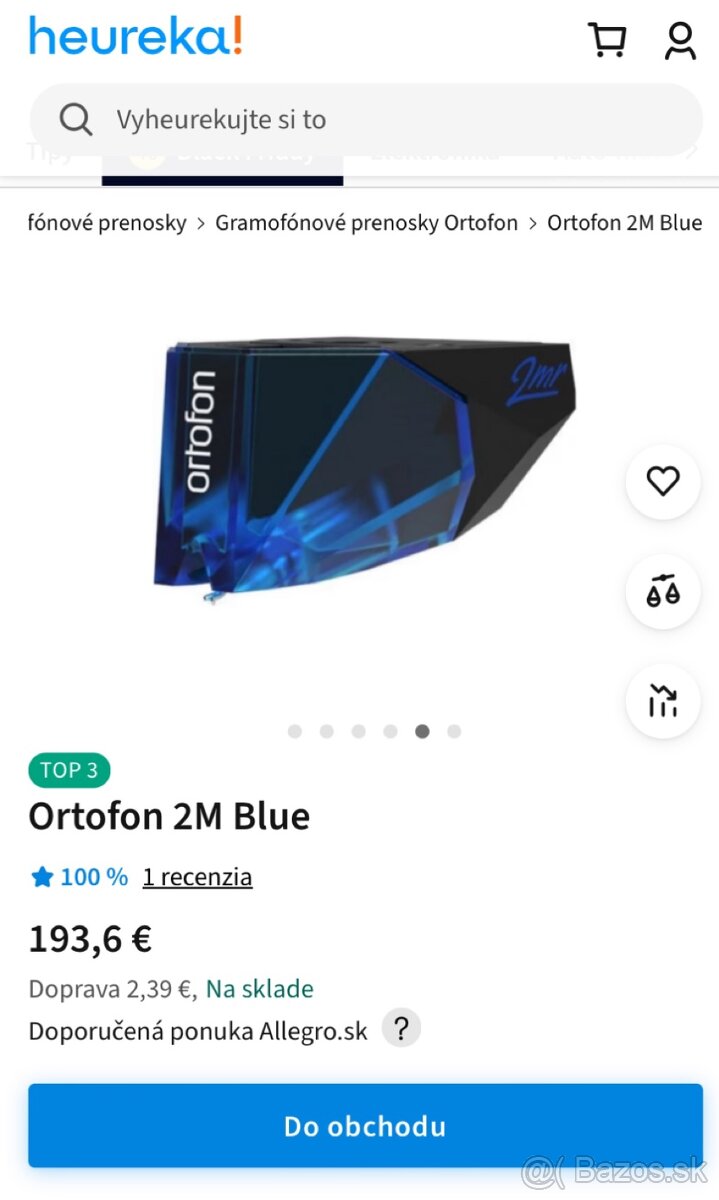The height and width of the screenshot is (1200, 719).
Task: Enlarge the Ortofon 2M Blue product photo
Action: point(365,465)
